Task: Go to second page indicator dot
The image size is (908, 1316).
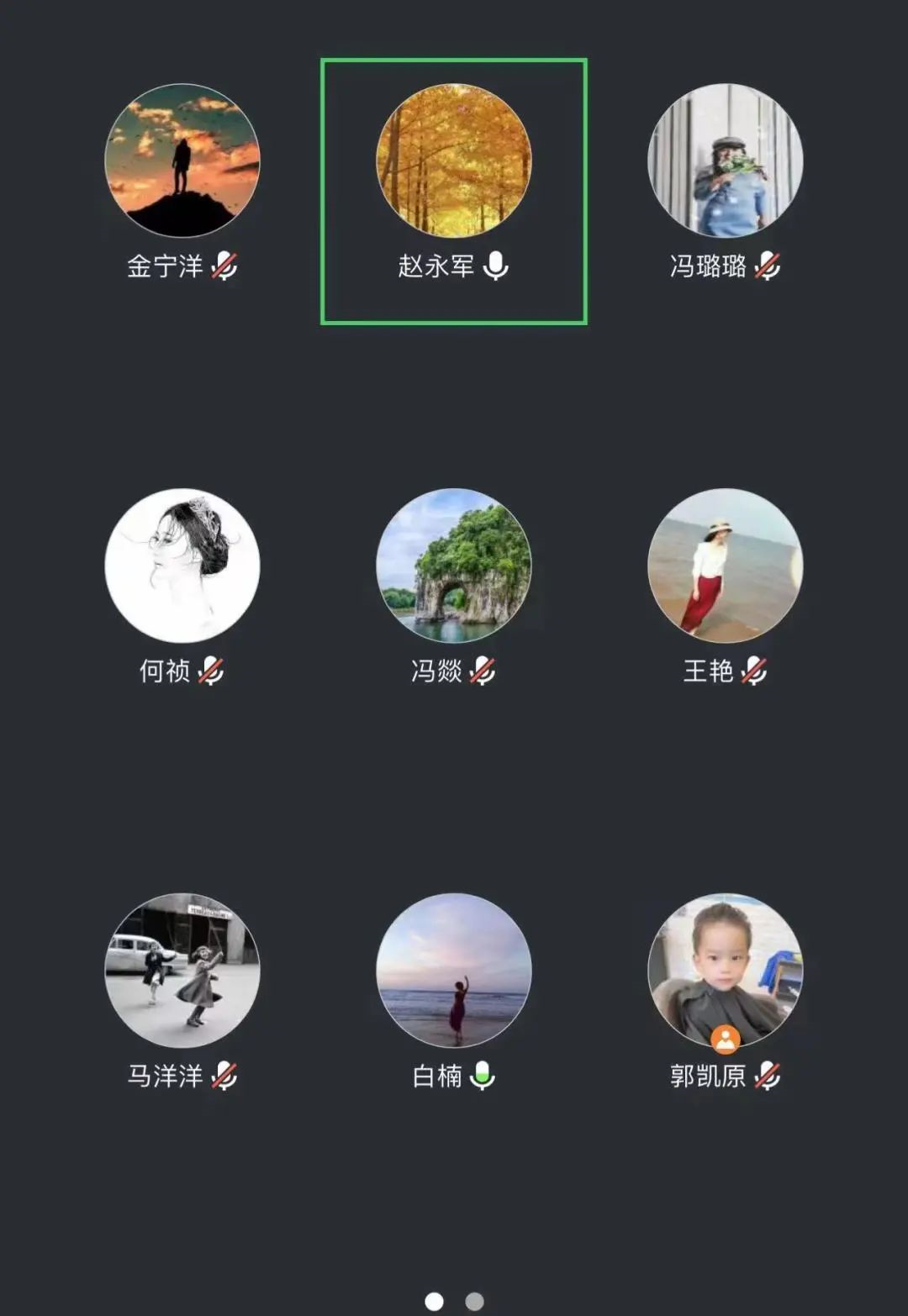Action: [x=474, y=1301]
